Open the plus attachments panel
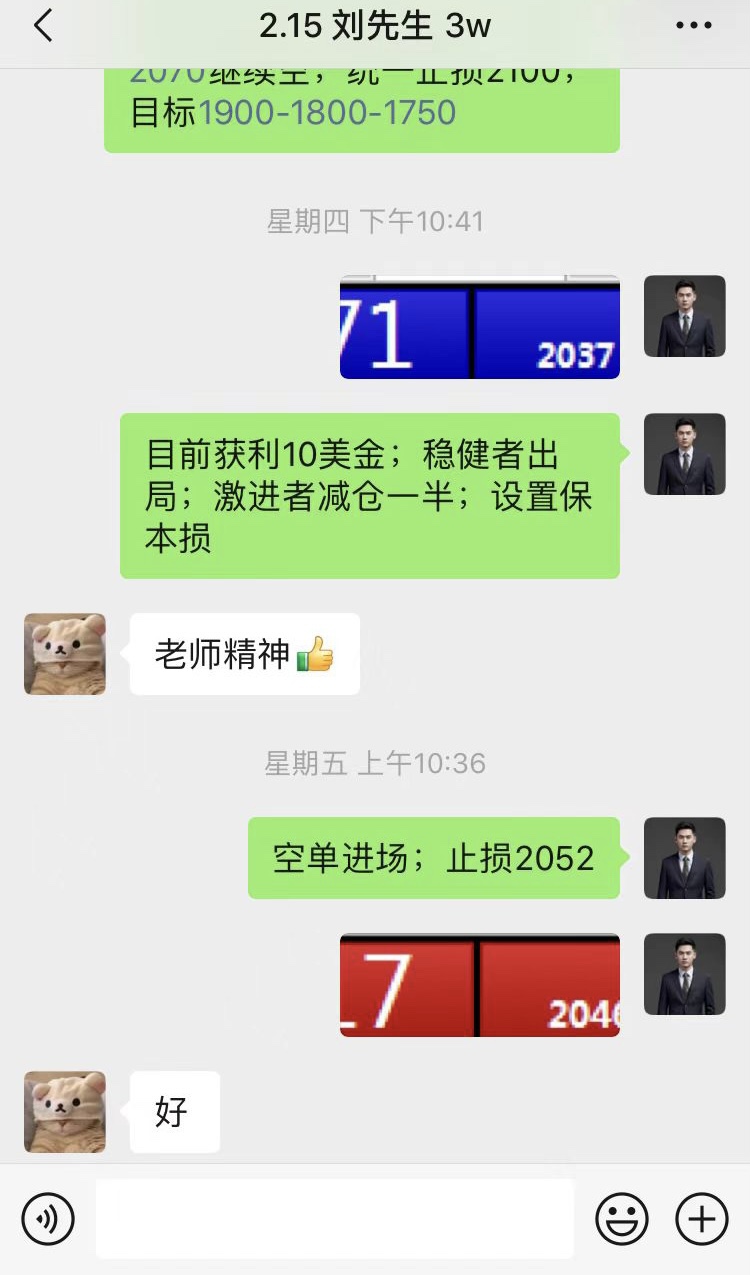This screenshot has width=750, height=1275. pos(702,1219)
